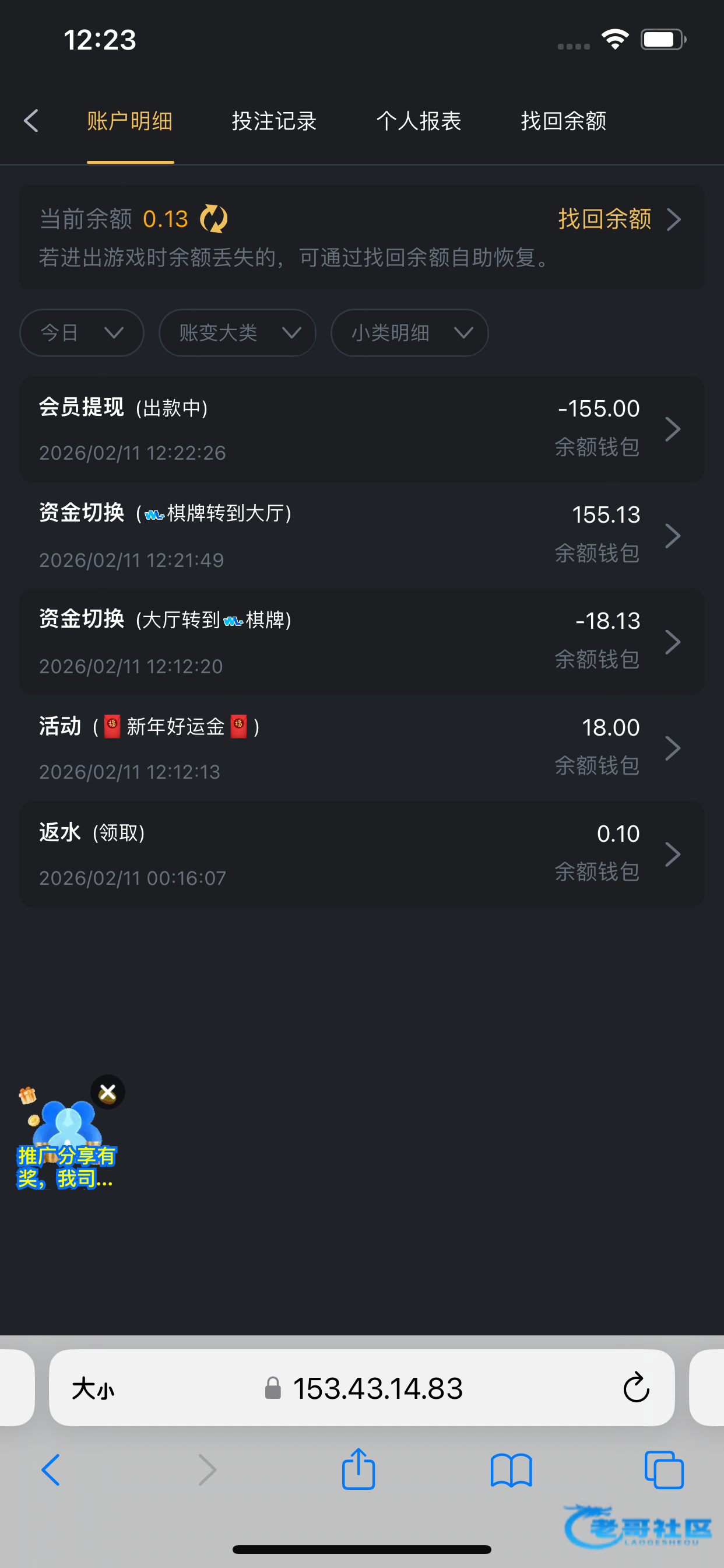The height and width of the screenshot is (1568, 724).
Task: Open the Safari share sheet
Action: (x=359, y=1470)
